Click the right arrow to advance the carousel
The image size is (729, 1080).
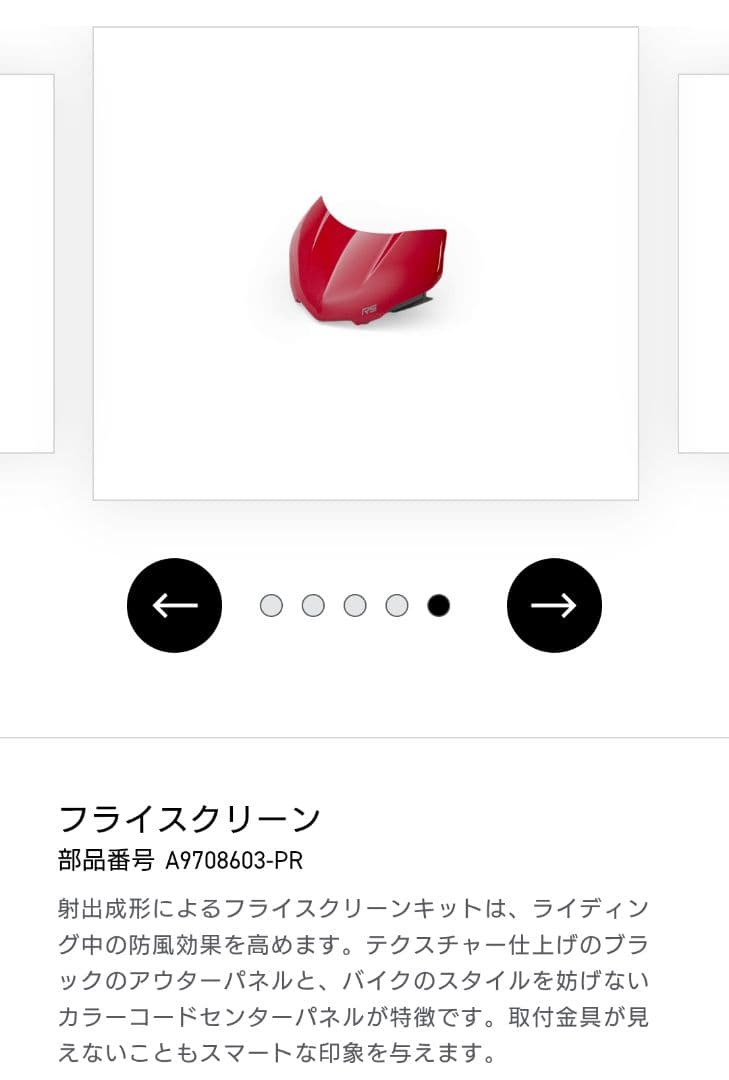554,605
